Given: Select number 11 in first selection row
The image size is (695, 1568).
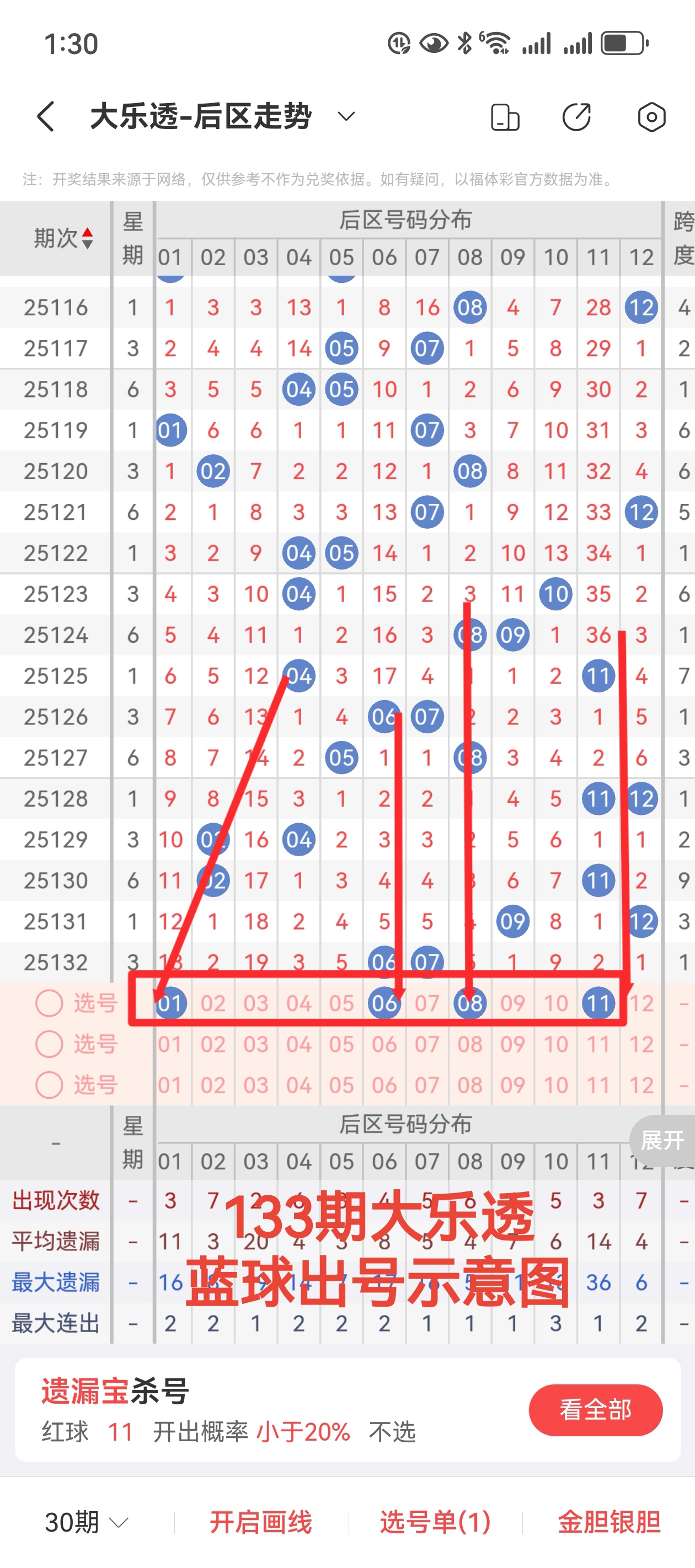Looking at the screenshot, I should pos(598,1003).
